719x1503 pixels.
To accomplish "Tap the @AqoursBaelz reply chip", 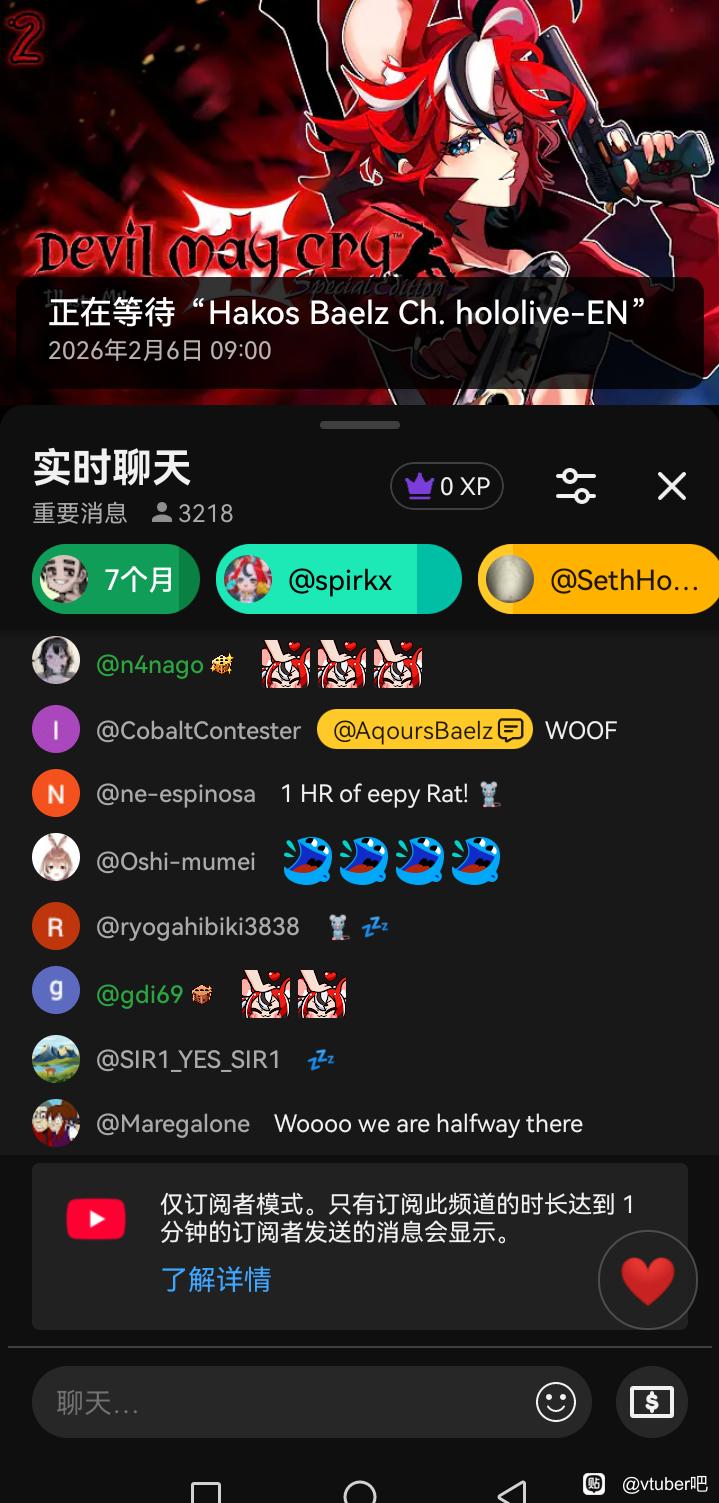I will coord(426,731).
